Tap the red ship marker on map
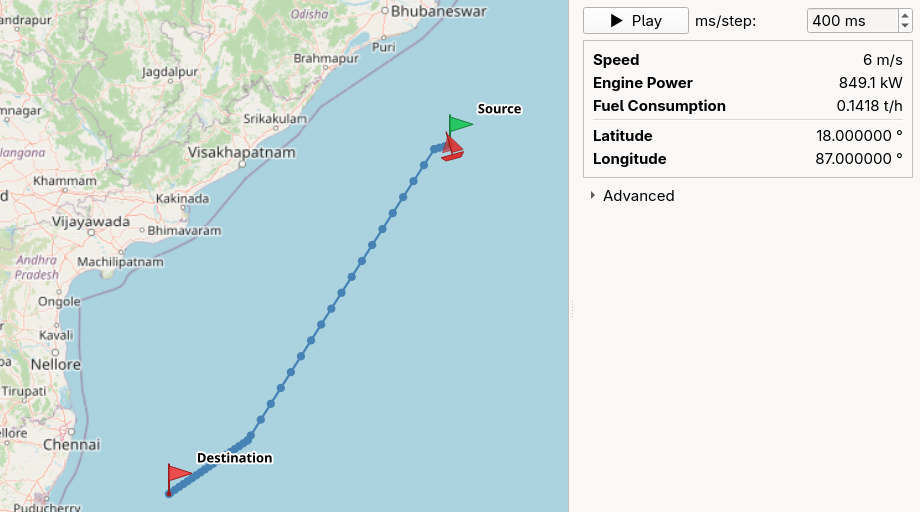Viewport: 920px width, 512px height. (x=452, y=147)
